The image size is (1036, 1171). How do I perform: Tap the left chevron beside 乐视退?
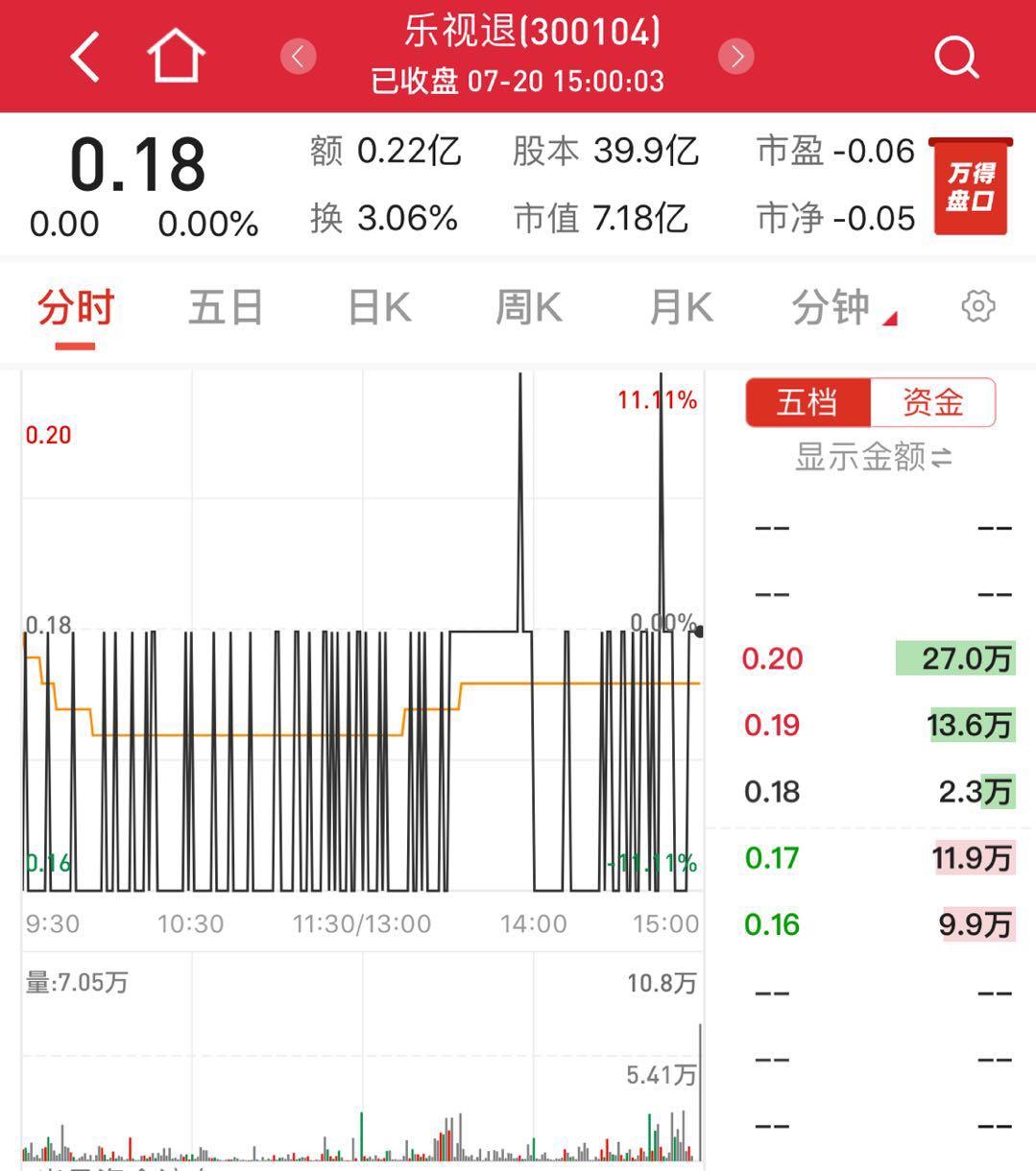298,56
